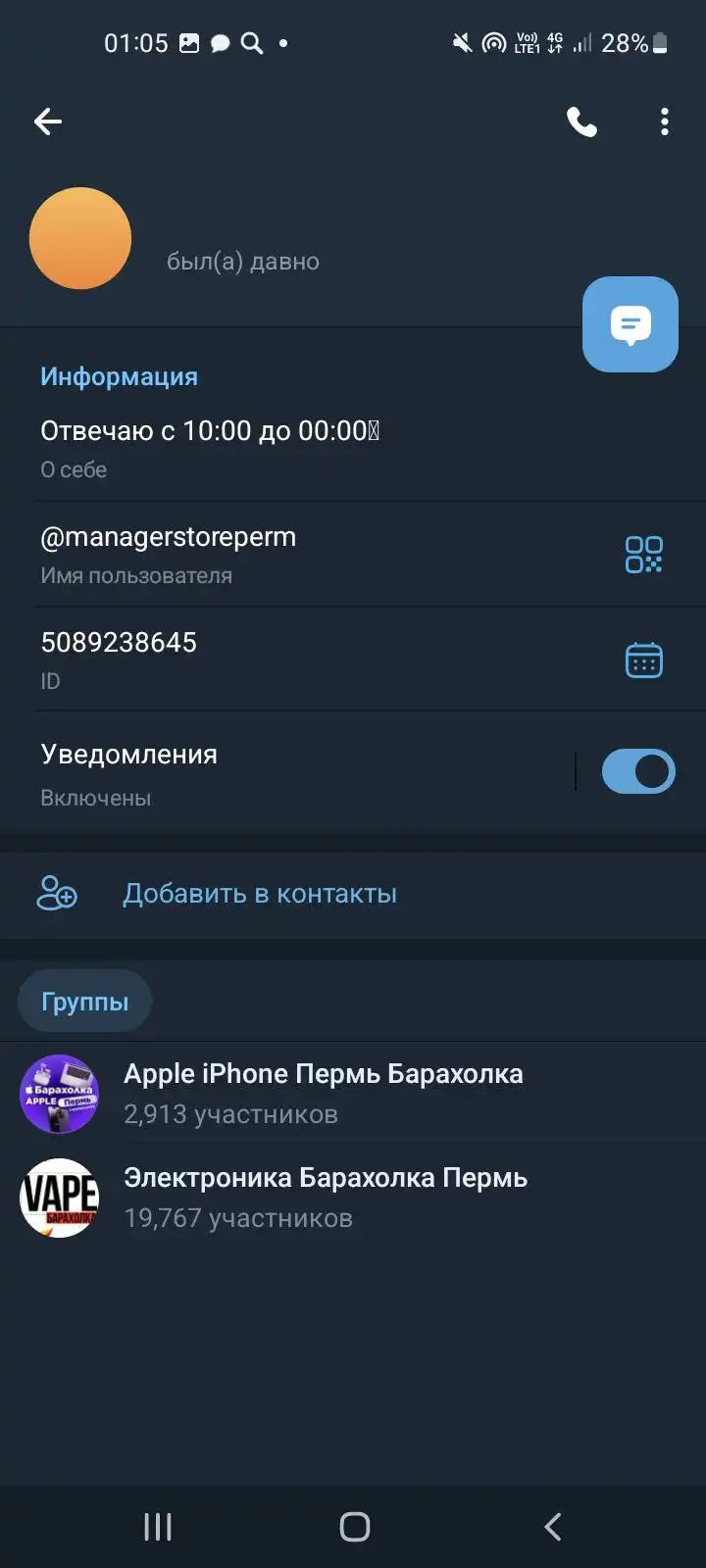Tap Включены under Уведомления
This screenshot has width=706, height=1568.
[95, 797]
